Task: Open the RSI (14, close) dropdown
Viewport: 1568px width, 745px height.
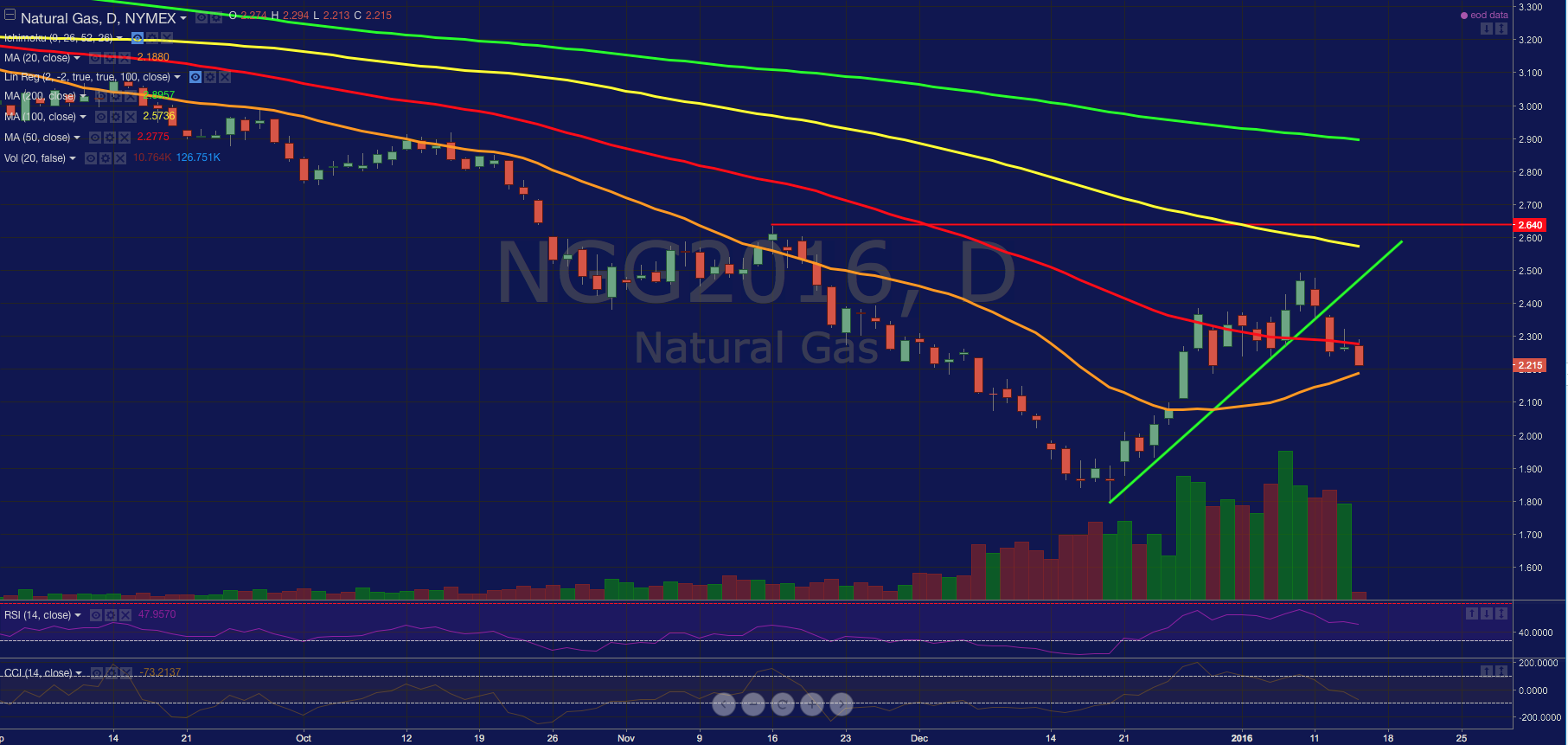Action: (x=78, y=615)
